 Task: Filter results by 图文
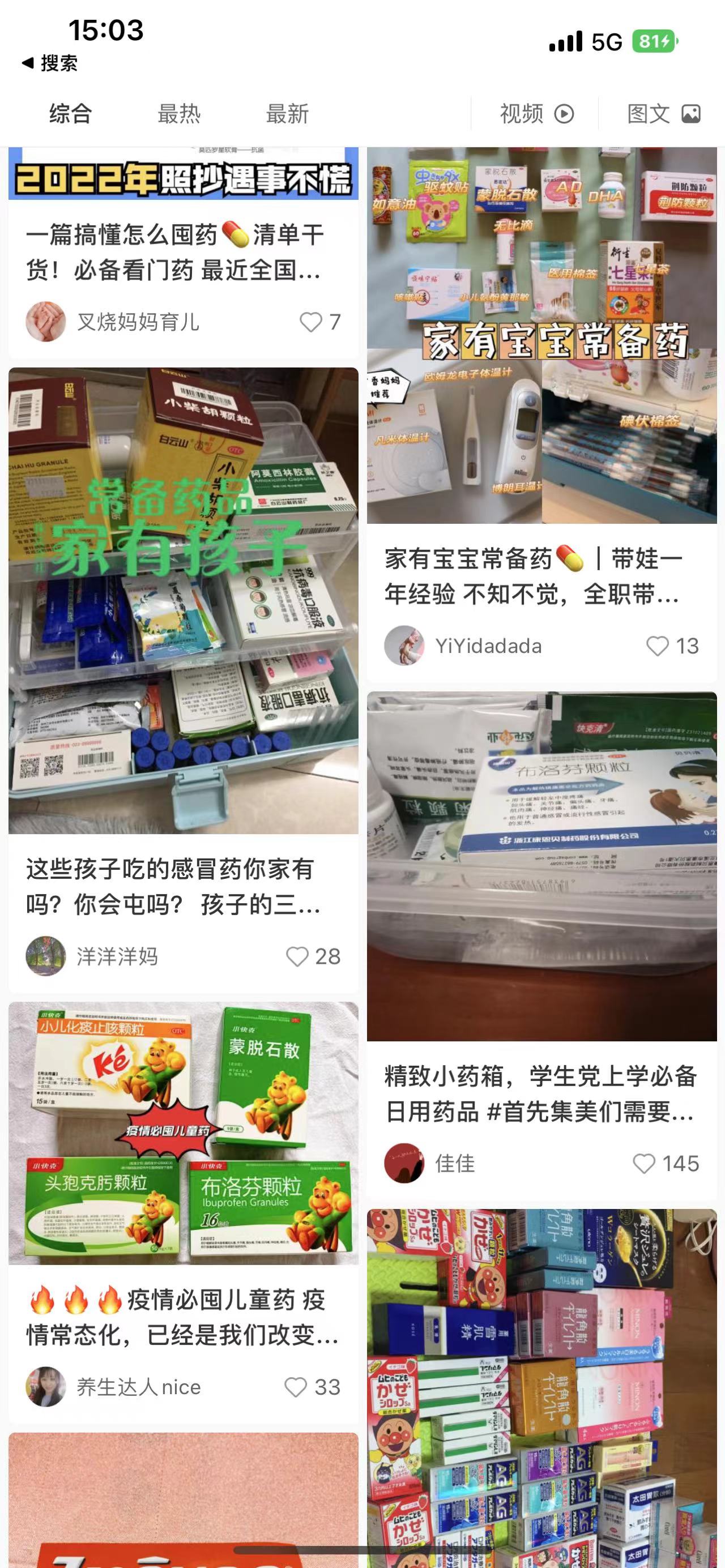pyautogui.click(x=663, y=114)
